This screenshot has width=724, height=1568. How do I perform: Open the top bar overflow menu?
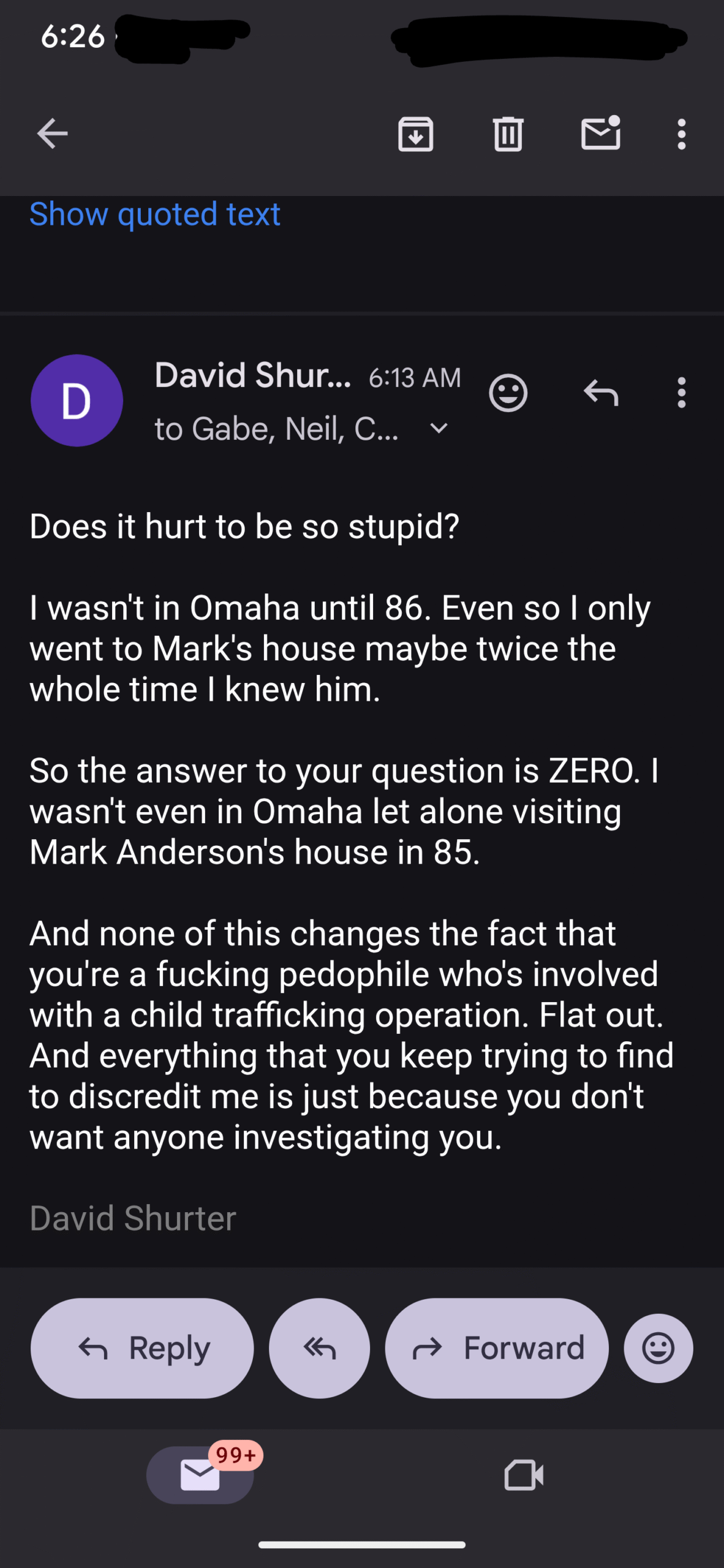681,134
